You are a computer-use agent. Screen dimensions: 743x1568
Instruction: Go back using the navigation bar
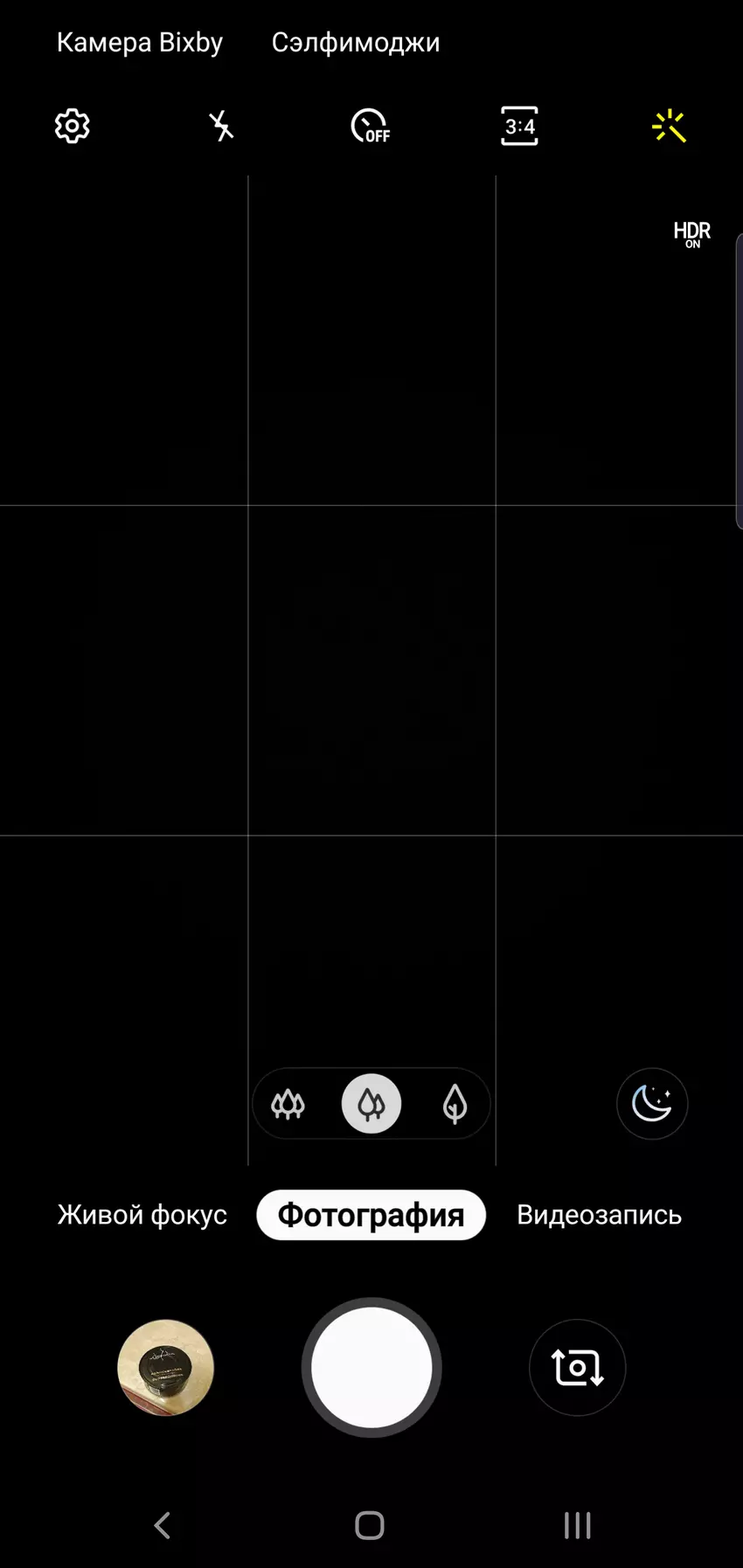click(x=163, y=1525)
